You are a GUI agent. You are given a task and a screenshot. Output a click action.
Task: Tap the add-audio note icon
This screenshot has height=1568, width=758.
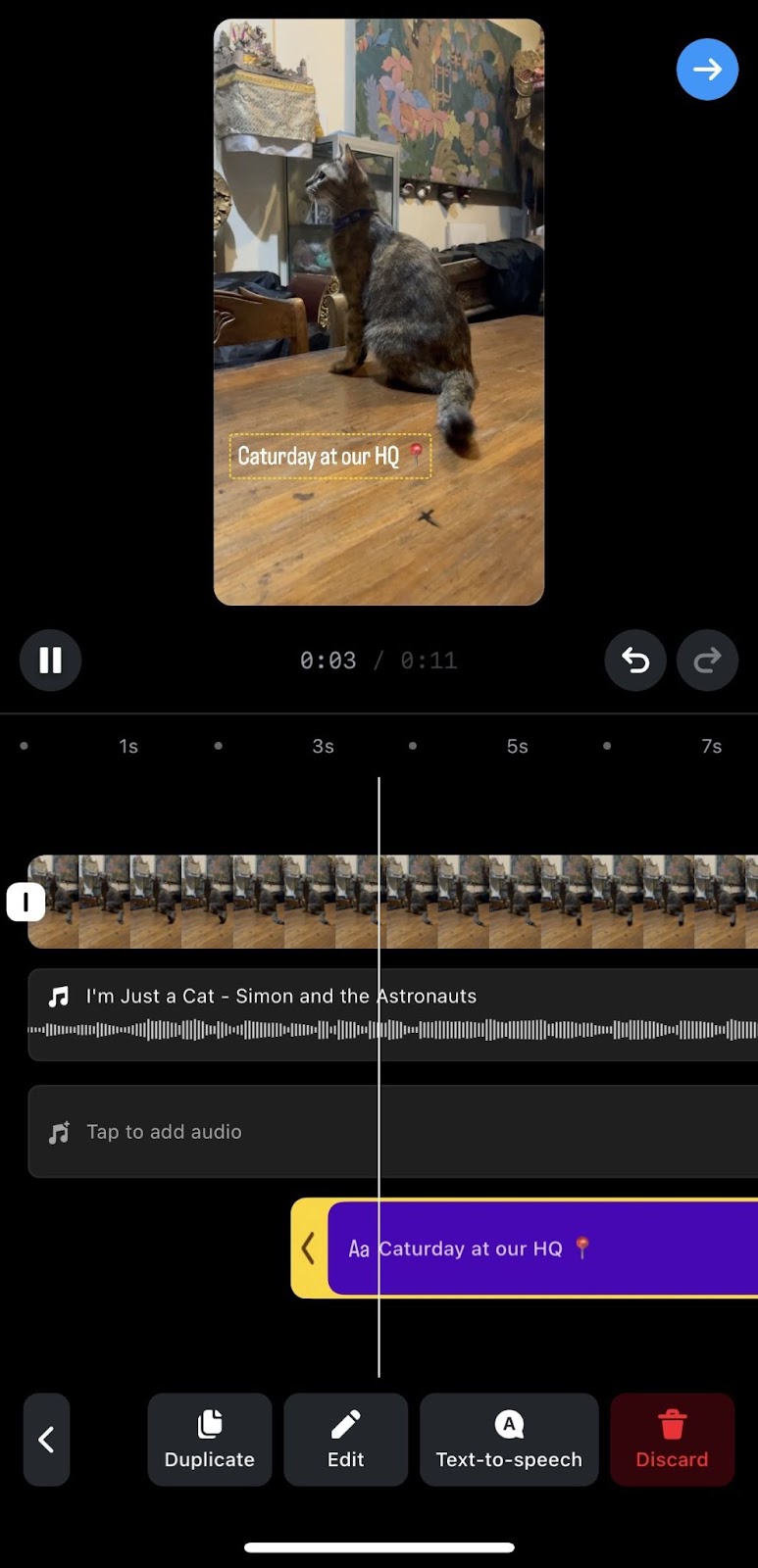coord(58,1131)
